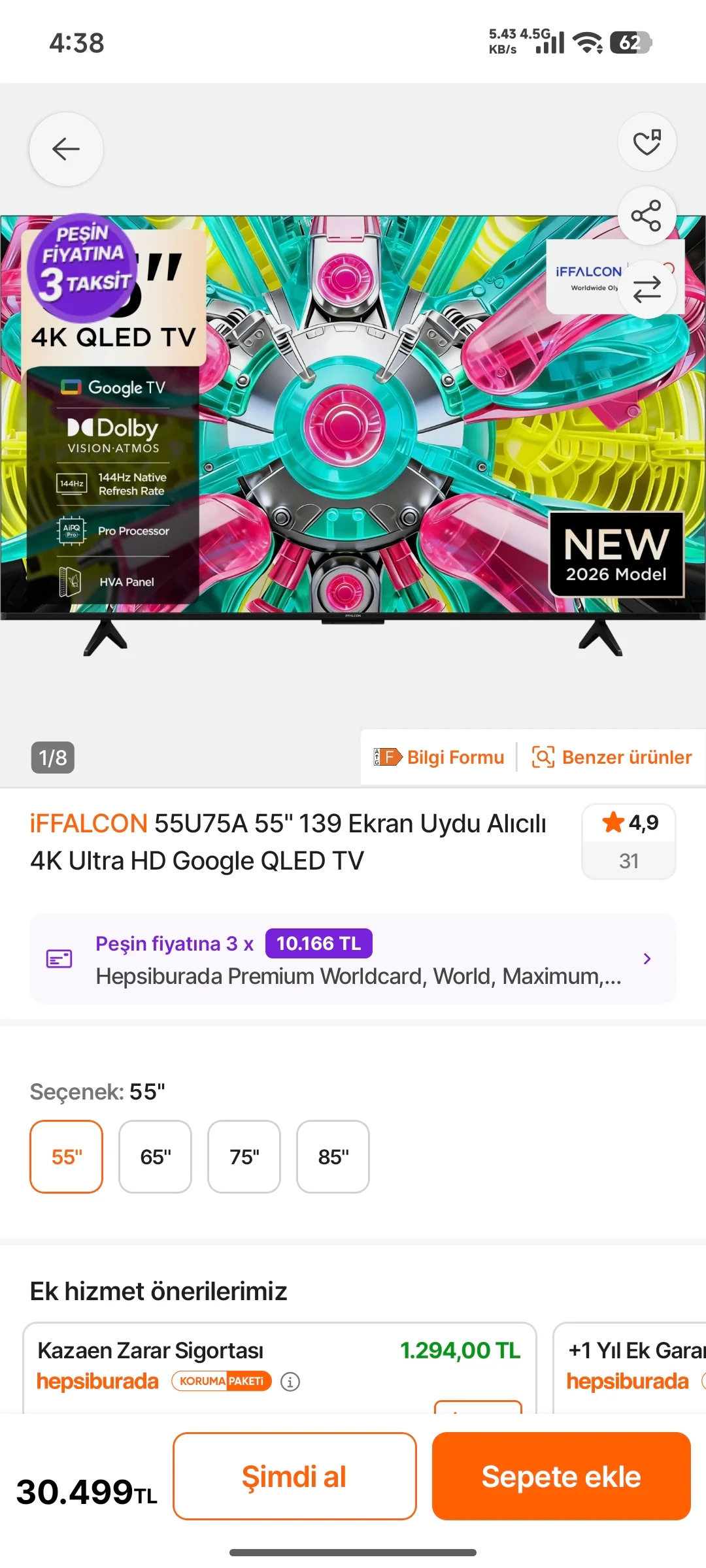Choose the 65" size option
Image resolution: width=706 pixels, height=1568 pixels.
[x=155, y=1156]
